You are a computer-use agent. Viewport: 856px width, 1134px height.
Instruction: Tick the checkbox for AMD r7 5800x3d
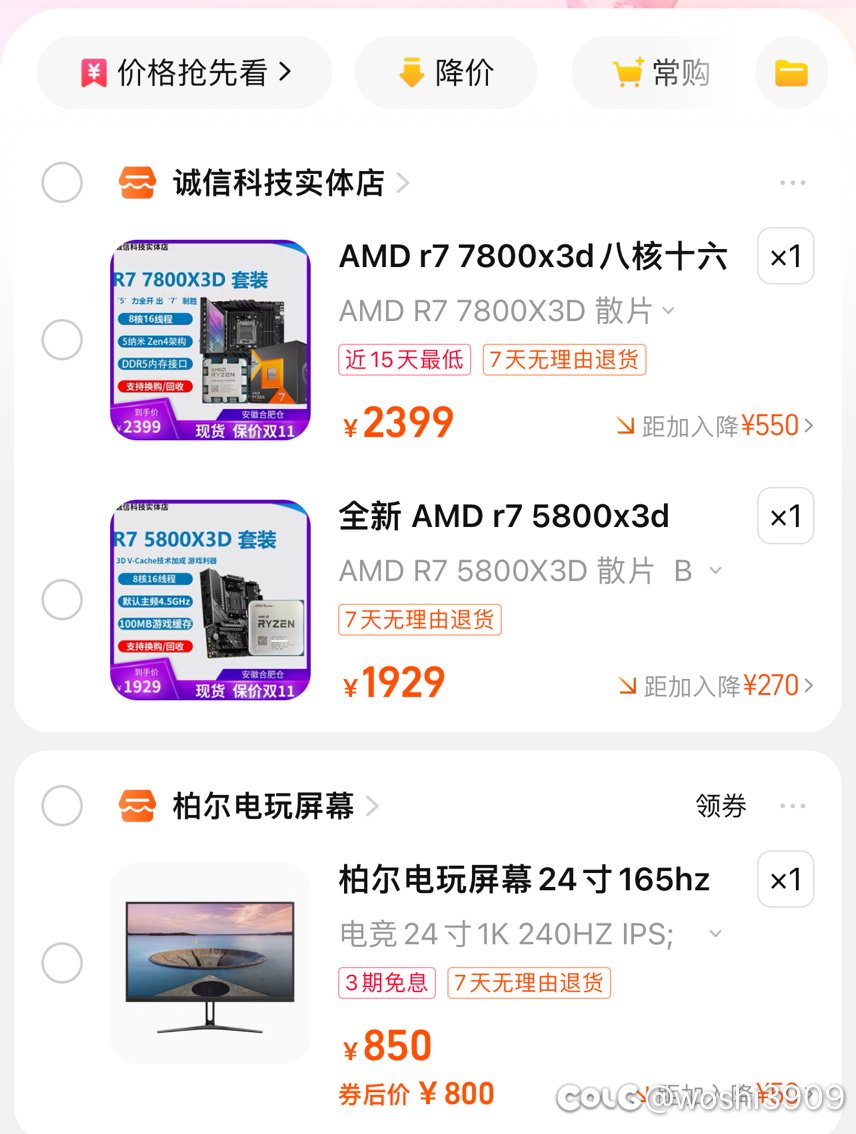(x=62, y=600)
